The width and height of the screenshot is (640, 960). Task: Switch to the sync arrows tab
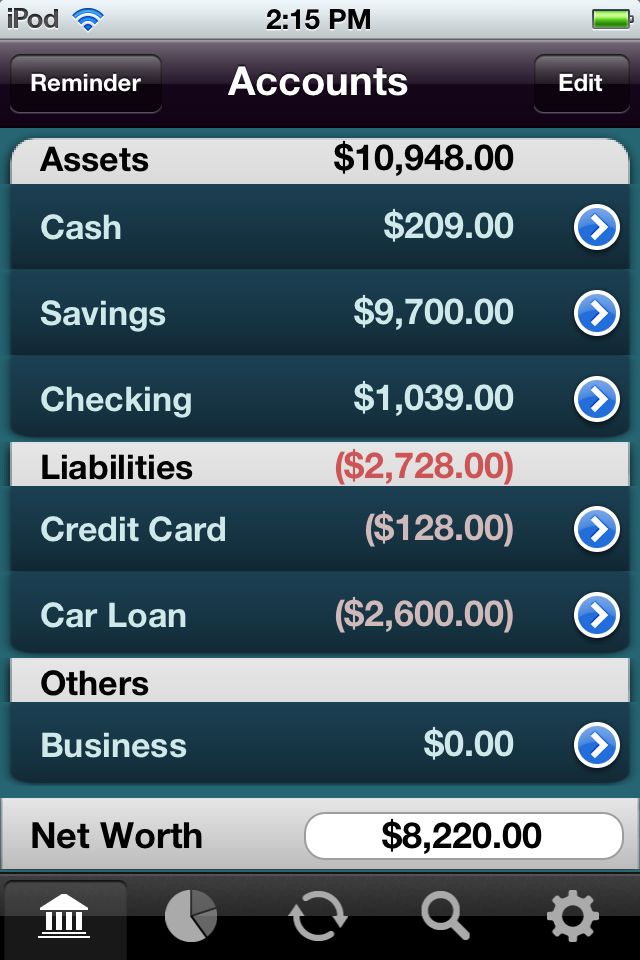coord(318,916)
